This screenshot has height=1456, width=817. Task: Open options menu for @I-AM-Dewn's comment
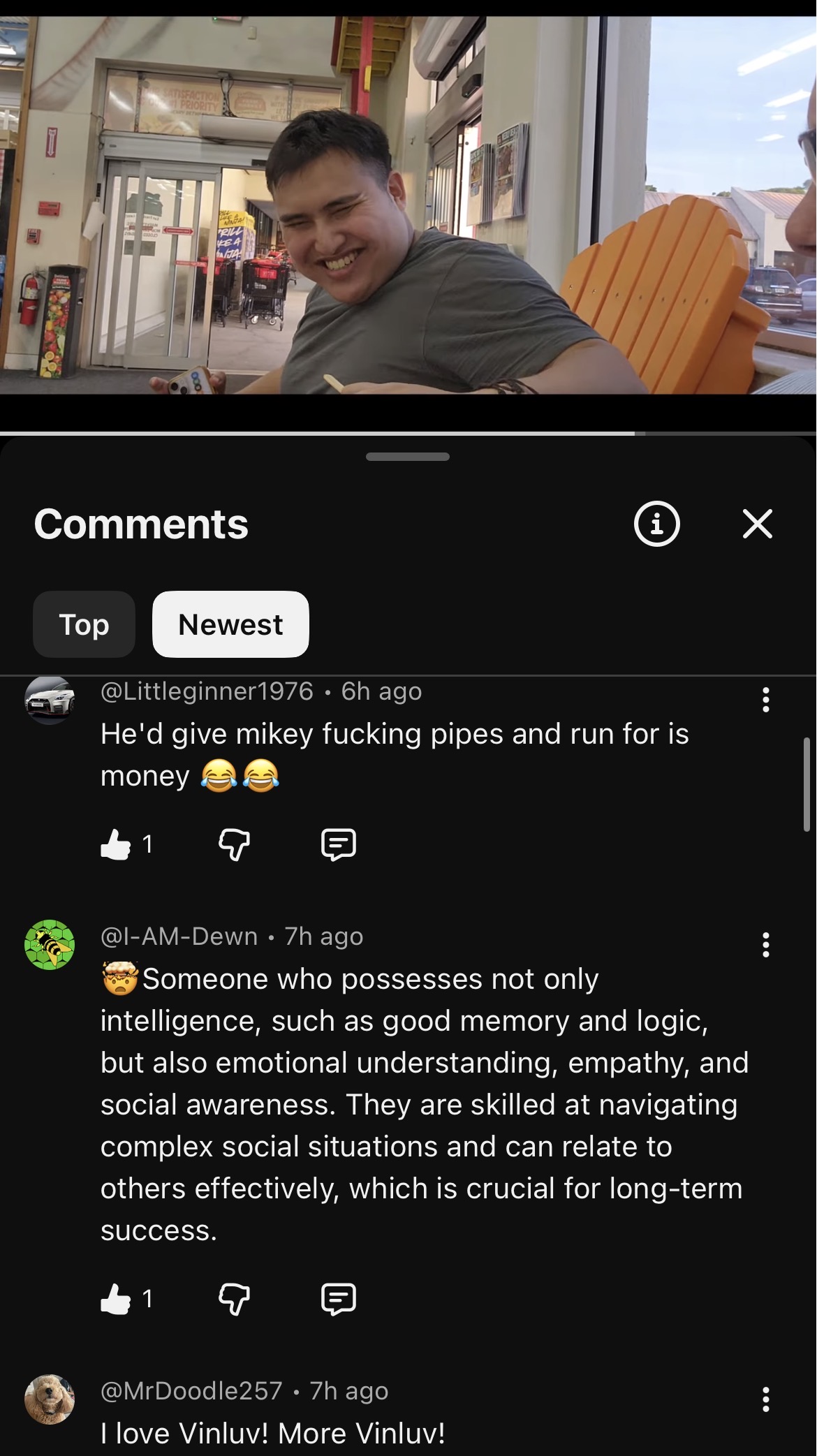coord(766,945)
